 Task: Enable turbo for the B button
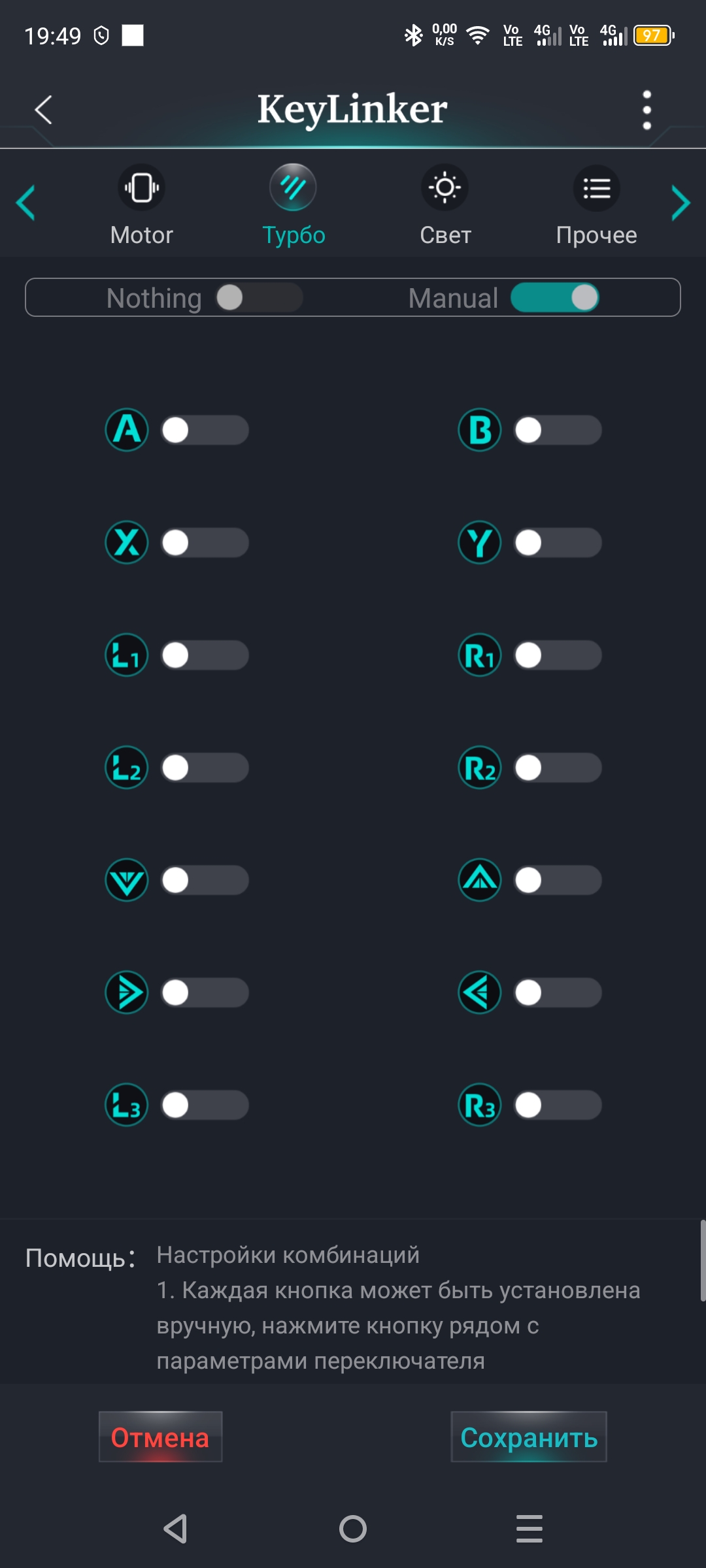click(x=558, y=431)
